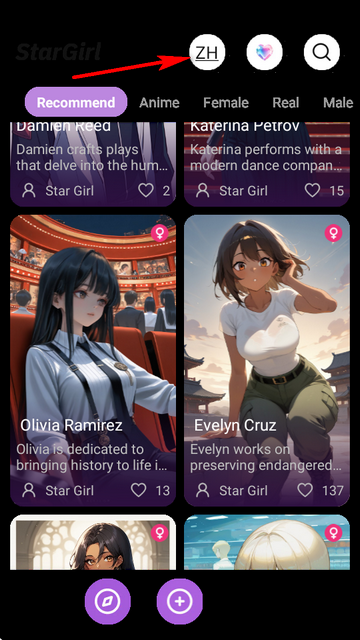Open the search magnifier
360x640 pixels.
322,52
